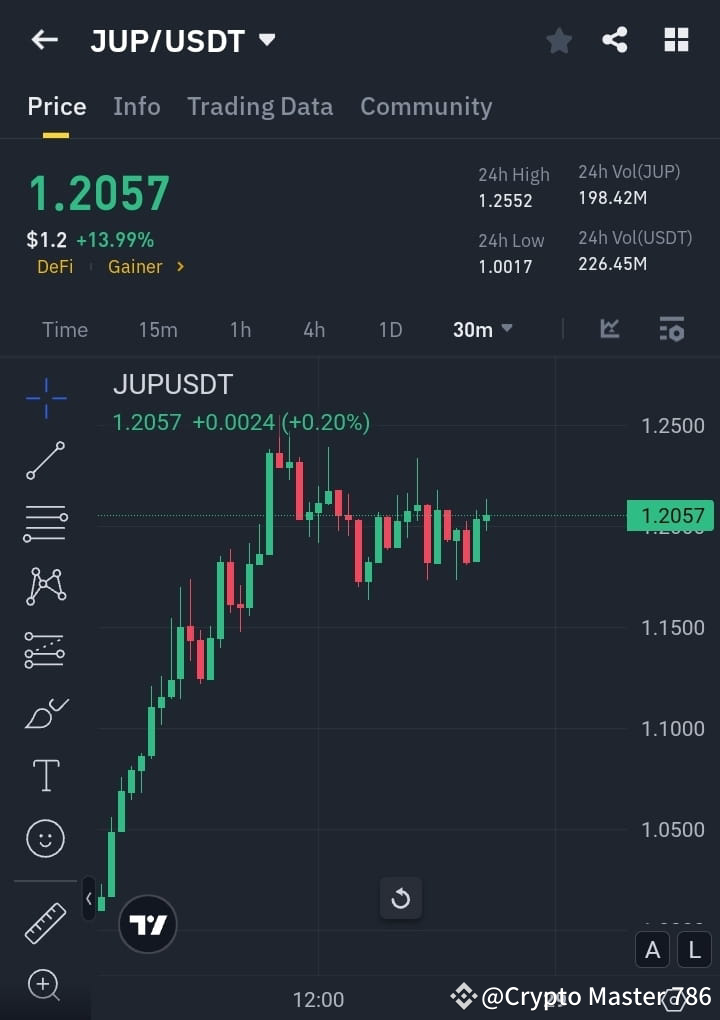Select the brush drawing tool
The width and height of the screenshot is (720, 1020).
click(45, 713)
